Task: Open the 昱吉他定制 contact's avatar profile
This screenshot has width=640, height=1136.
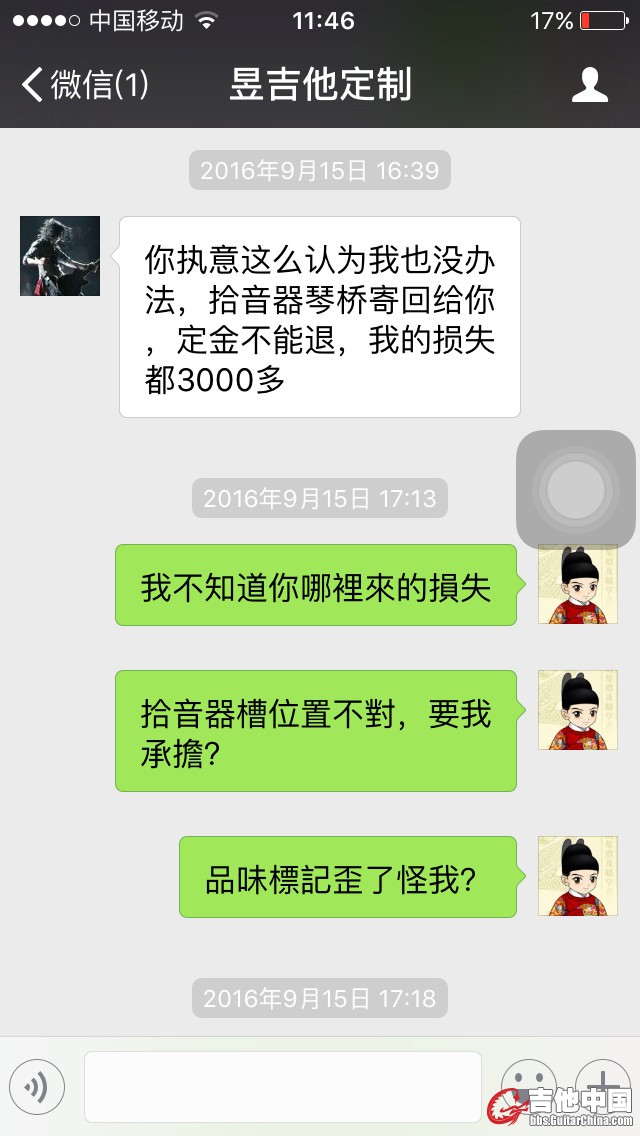Action: (60, 256)
